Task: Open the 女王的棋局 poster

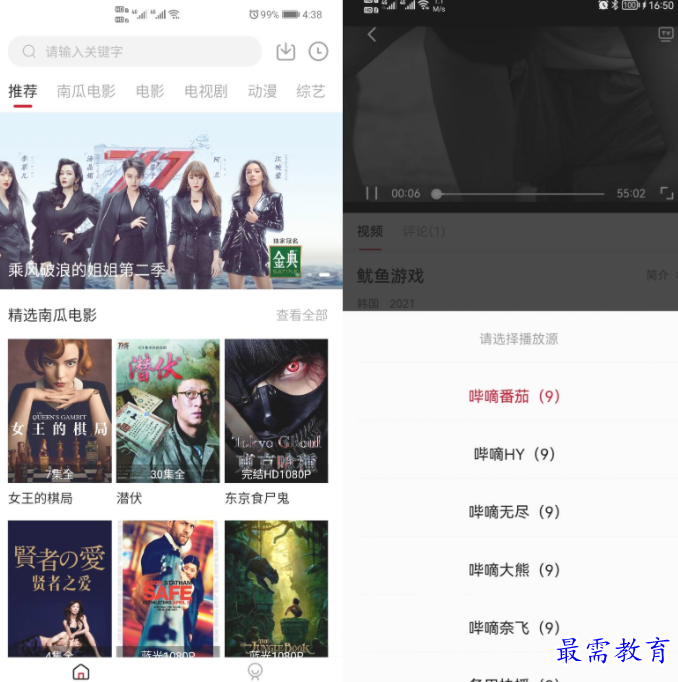Action: coord(60,410)
